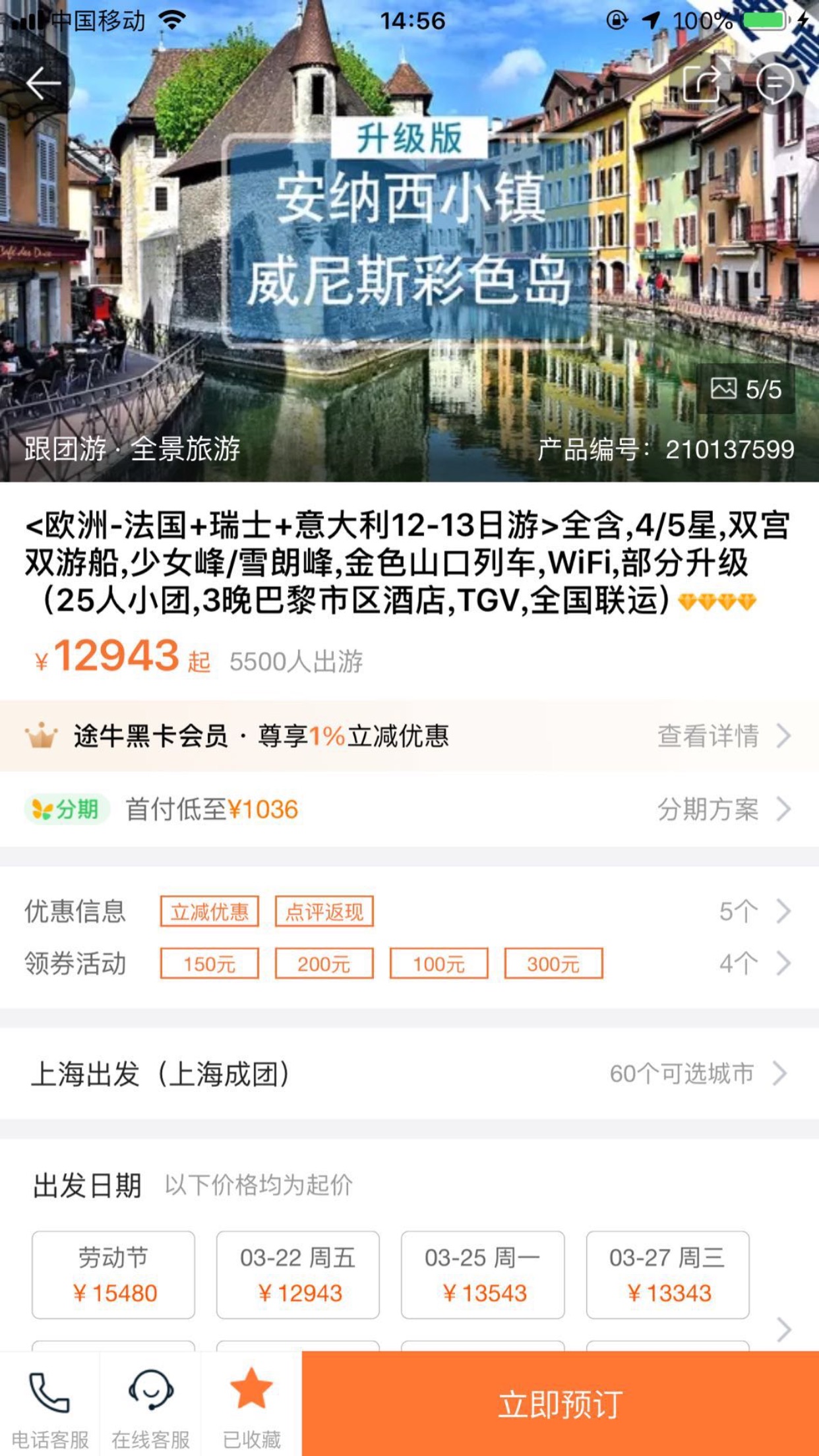Choose 03-22 周五 departure date
This screenshot has height=1456, width=819.
click(298, 1275)
